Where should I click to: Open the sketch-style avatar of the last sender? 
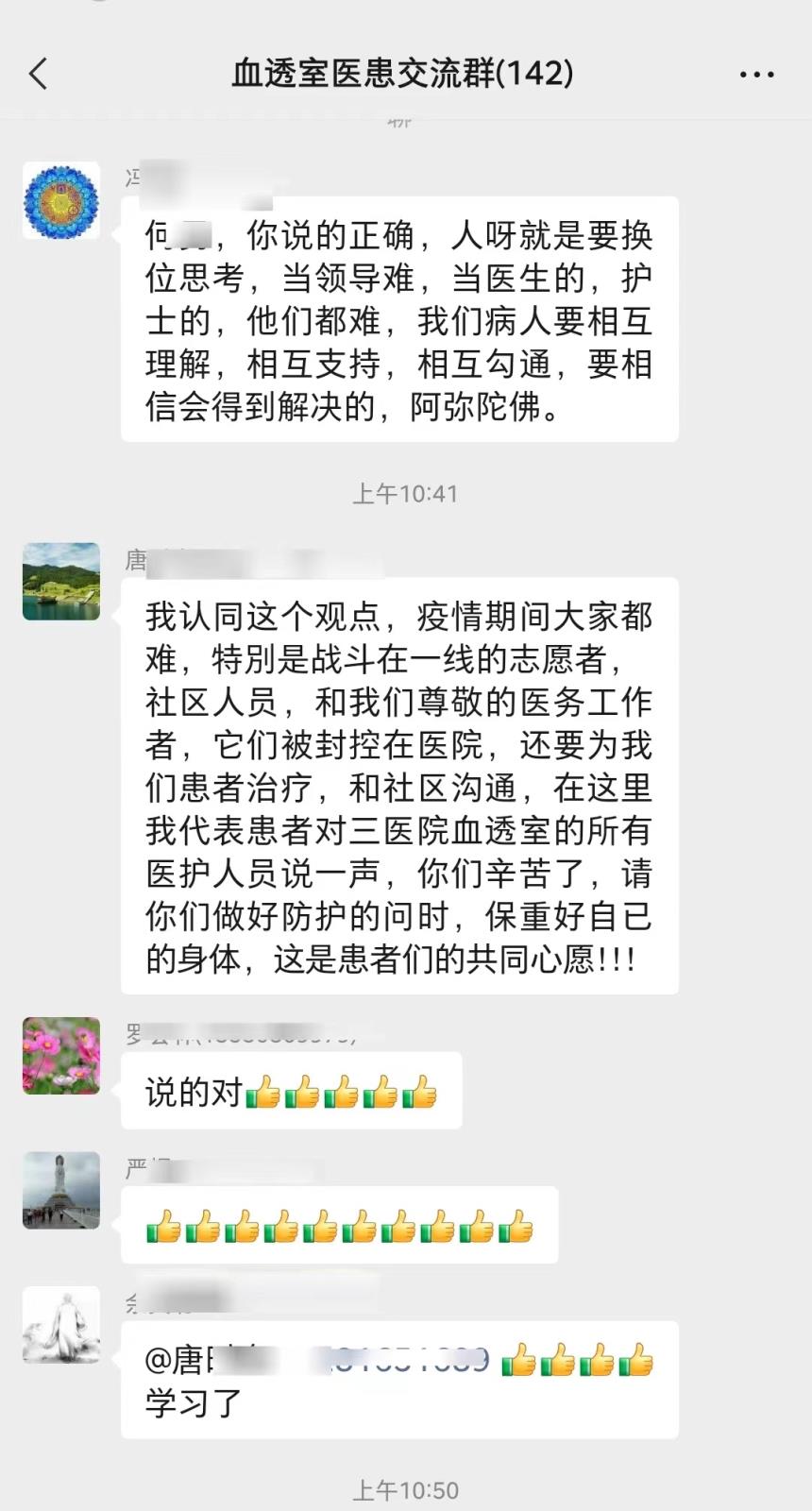[60, 1325]
